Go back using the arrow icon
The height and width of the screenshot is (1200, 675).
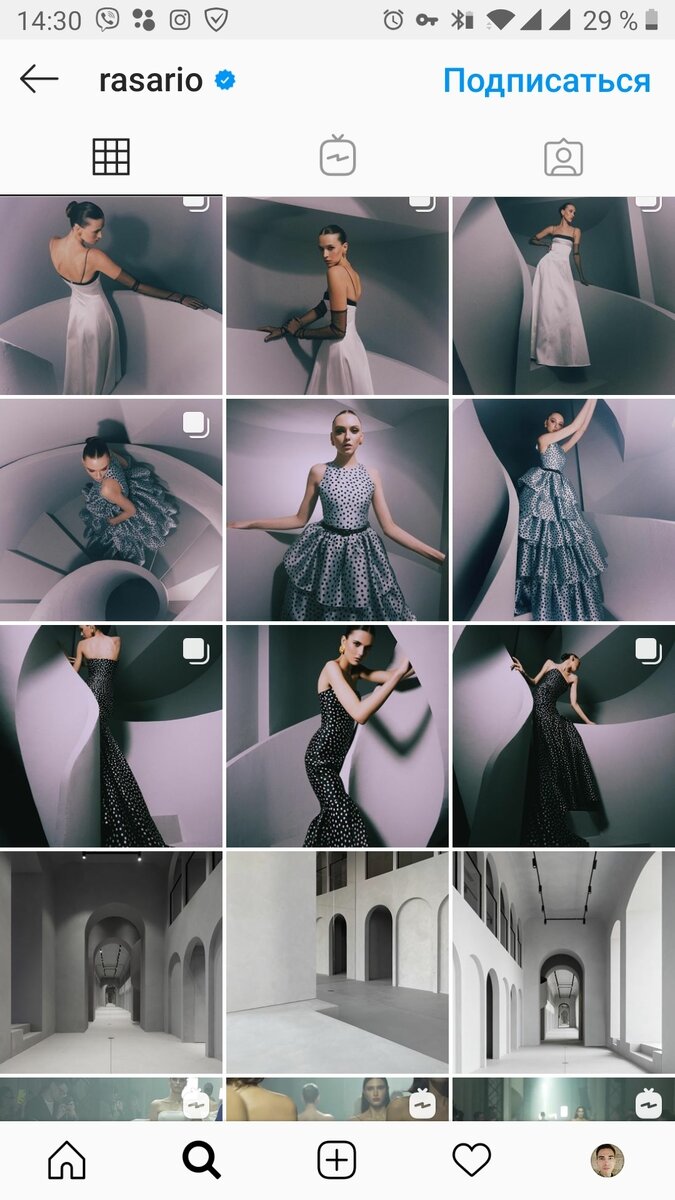coord(39,79)
